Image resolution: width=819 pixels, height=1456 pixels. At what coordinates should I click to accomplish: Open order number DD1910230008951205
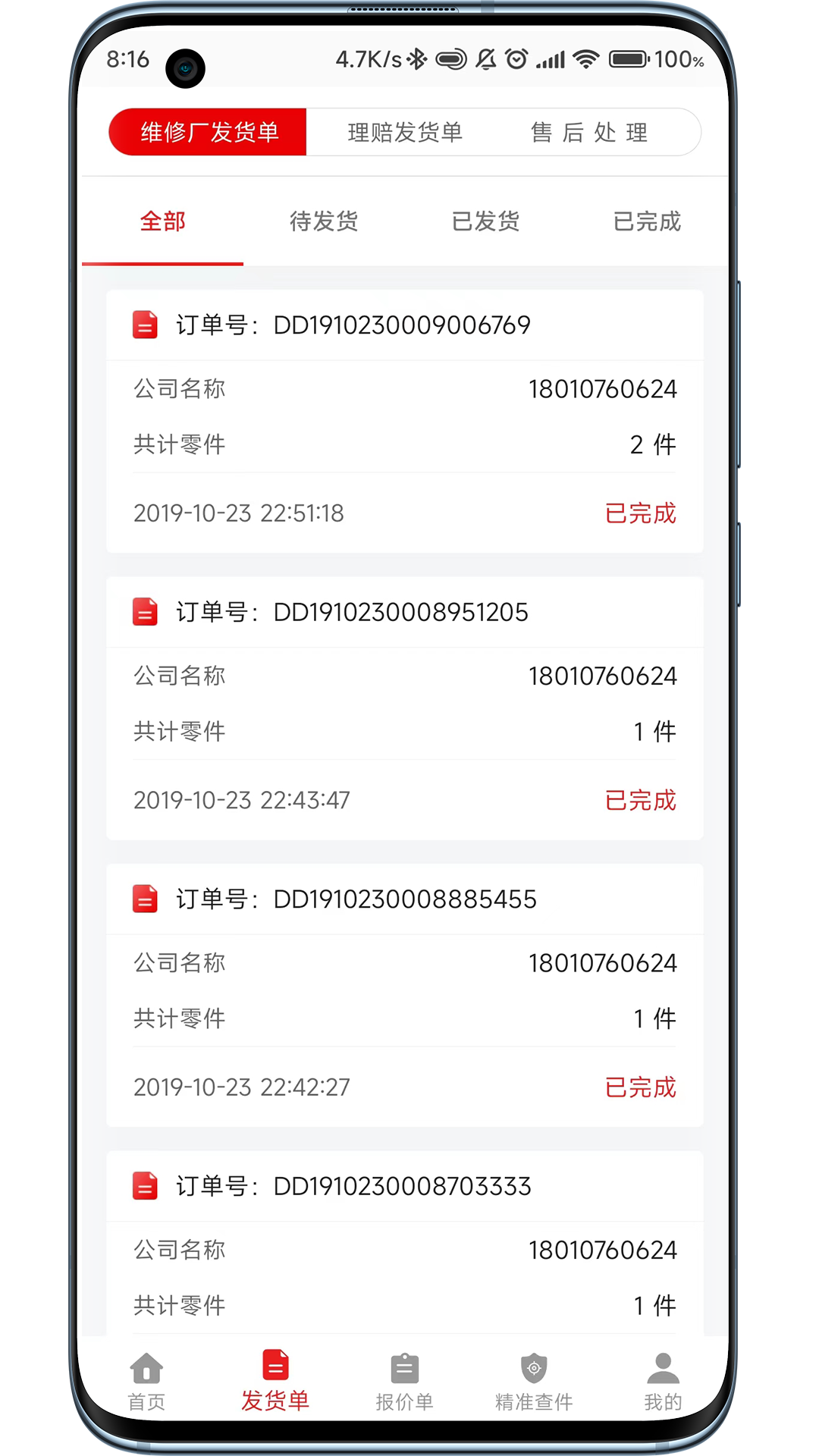coord(400,612)
